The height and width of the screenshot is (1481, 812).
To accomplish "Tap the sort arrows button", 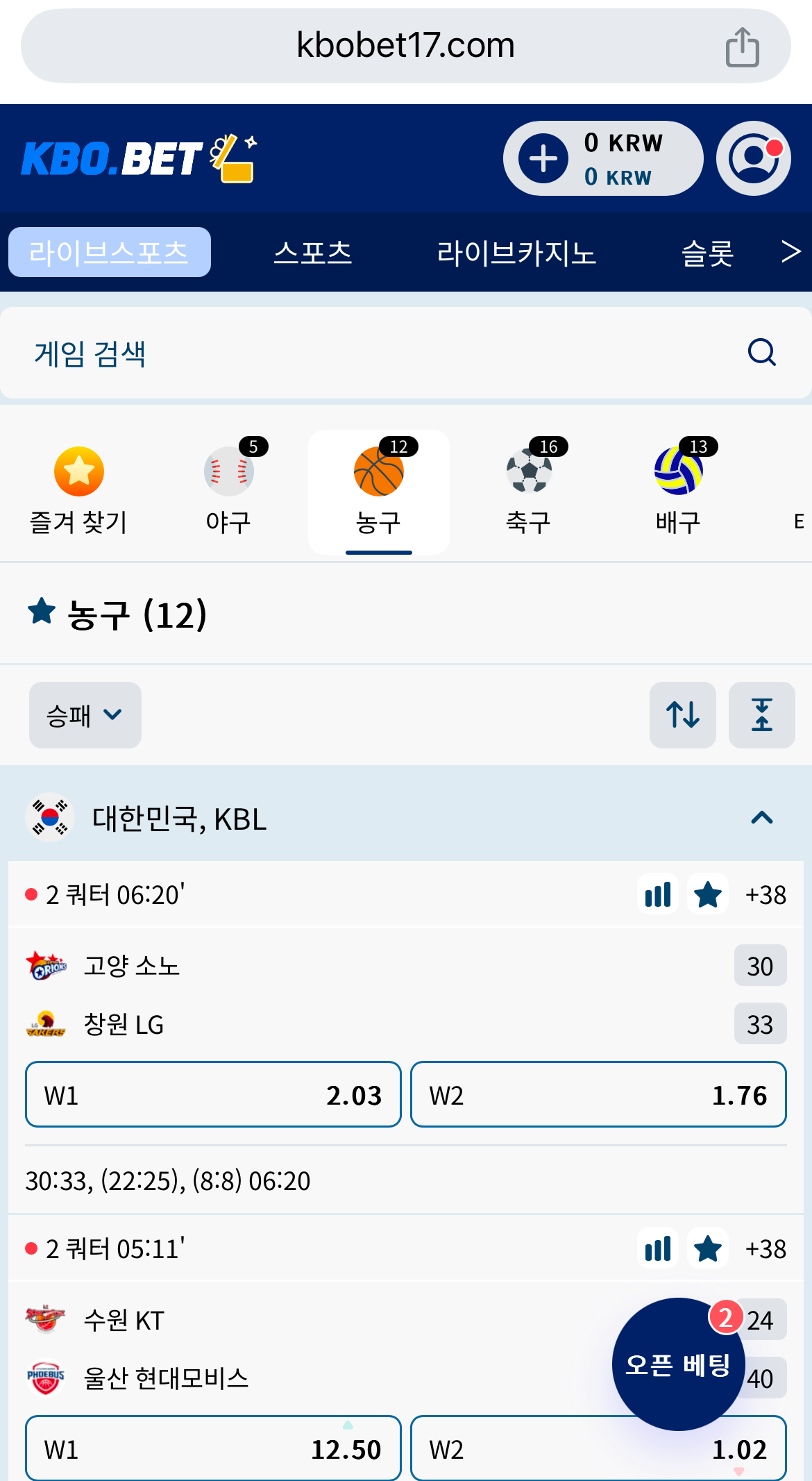I will click(x=683, y=714).
